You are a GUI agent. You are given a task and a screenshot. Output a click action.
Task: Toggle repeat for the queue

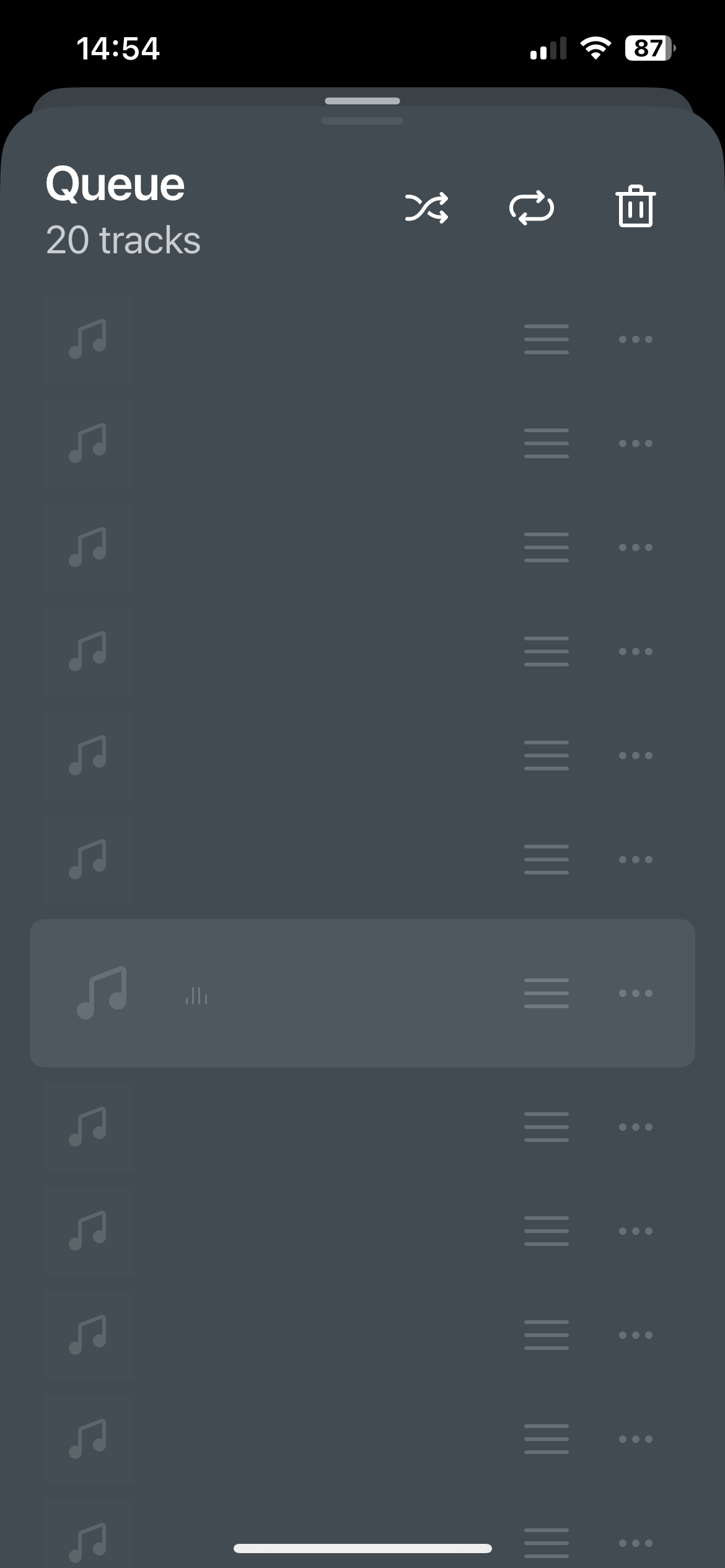pyautogui.click(x=531, y=207)
